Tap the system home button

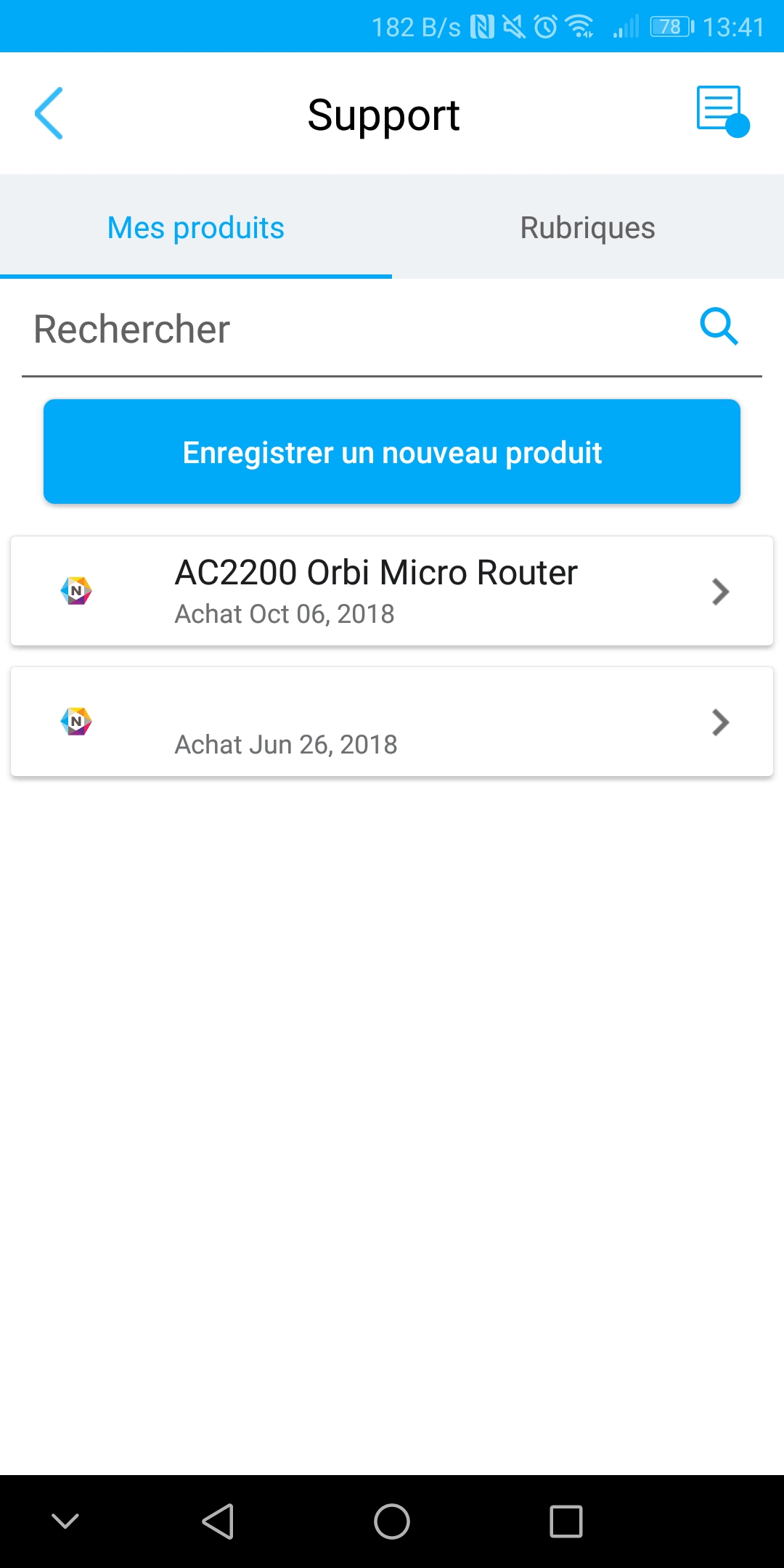click(392, 1521)
